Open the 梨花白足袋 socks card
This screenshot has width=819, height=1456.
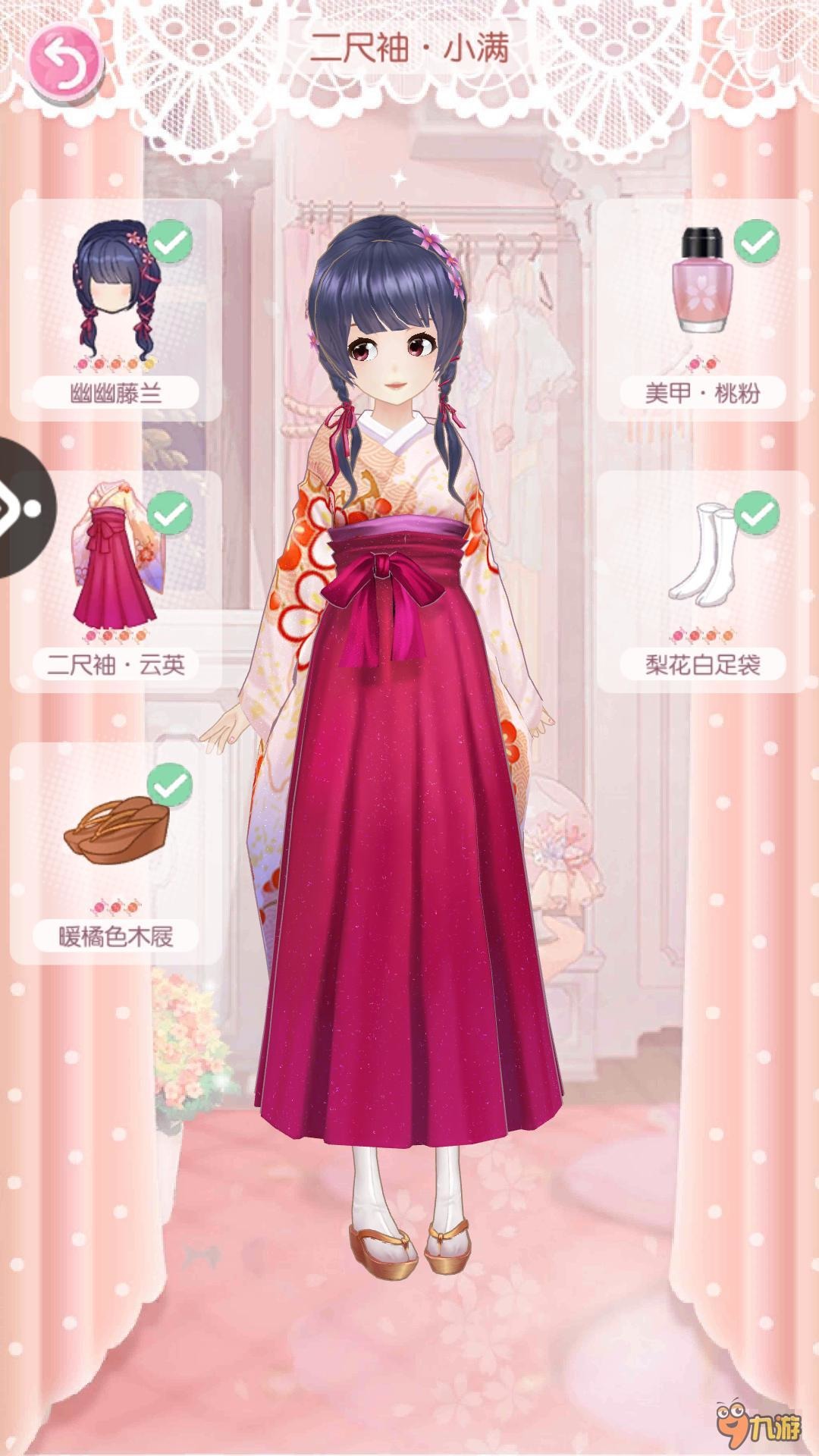[x=702, y=581]
